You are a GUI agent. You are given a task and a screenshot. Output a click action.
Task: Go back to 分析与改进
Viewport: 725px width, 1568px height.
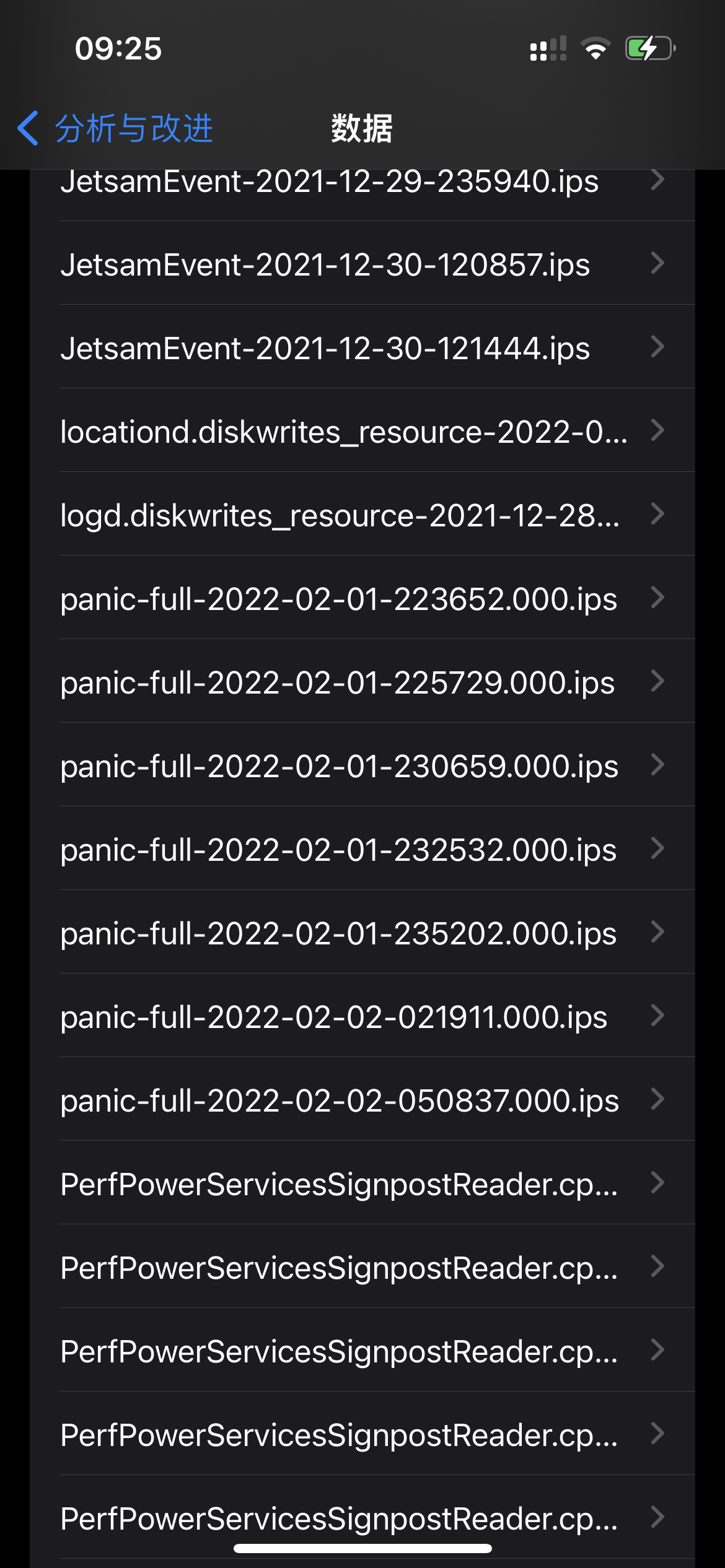116,129
